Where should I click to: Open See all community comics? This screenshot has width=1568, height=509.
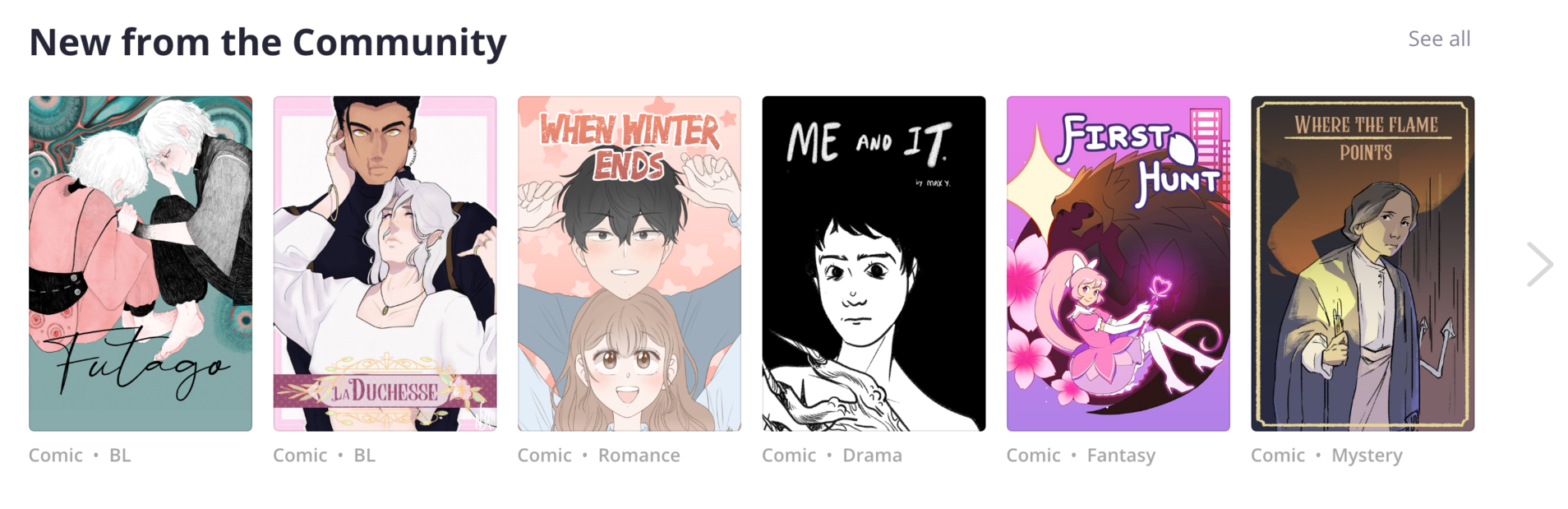point(1438,39)
